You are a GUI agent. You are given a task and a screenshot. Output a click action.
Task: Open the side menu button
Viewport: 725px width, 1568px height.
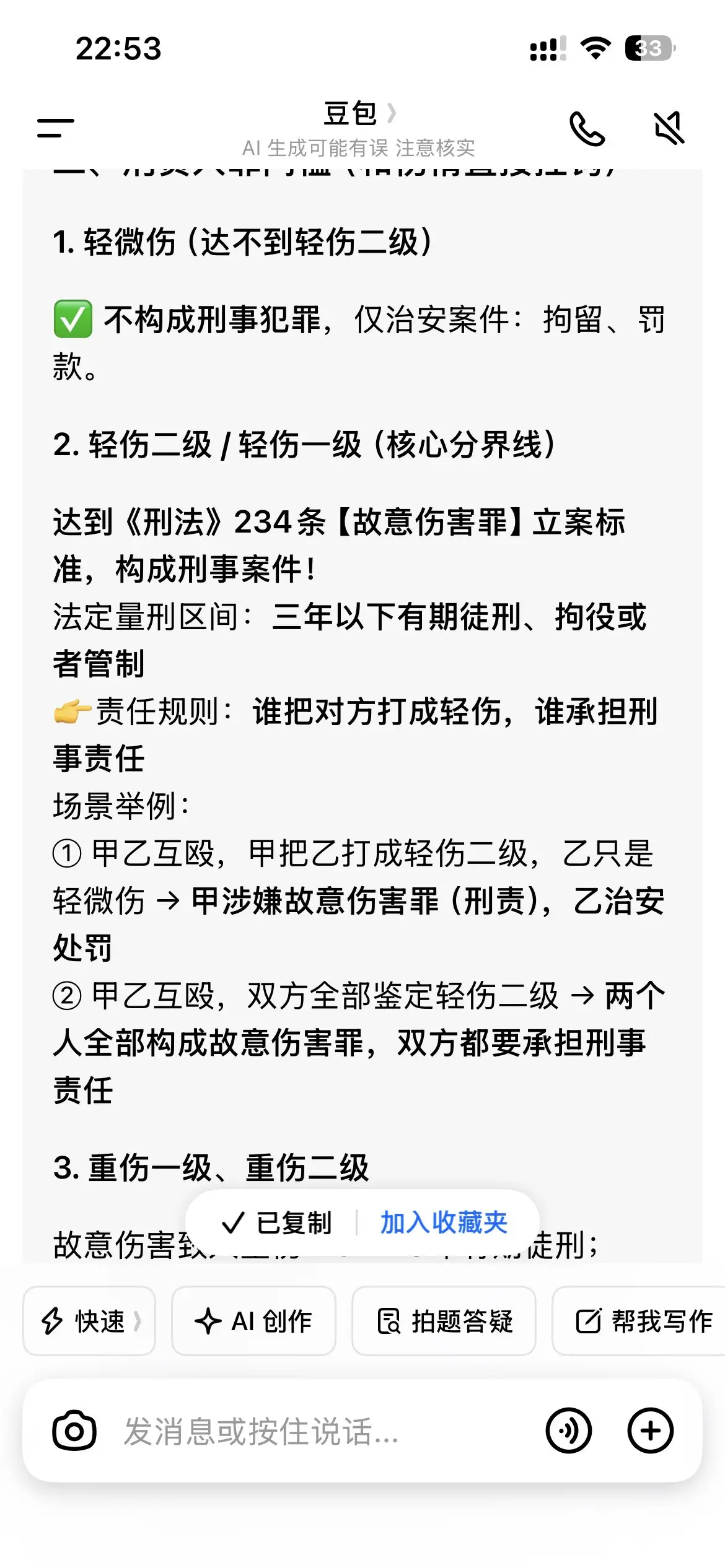coord(55,128)
